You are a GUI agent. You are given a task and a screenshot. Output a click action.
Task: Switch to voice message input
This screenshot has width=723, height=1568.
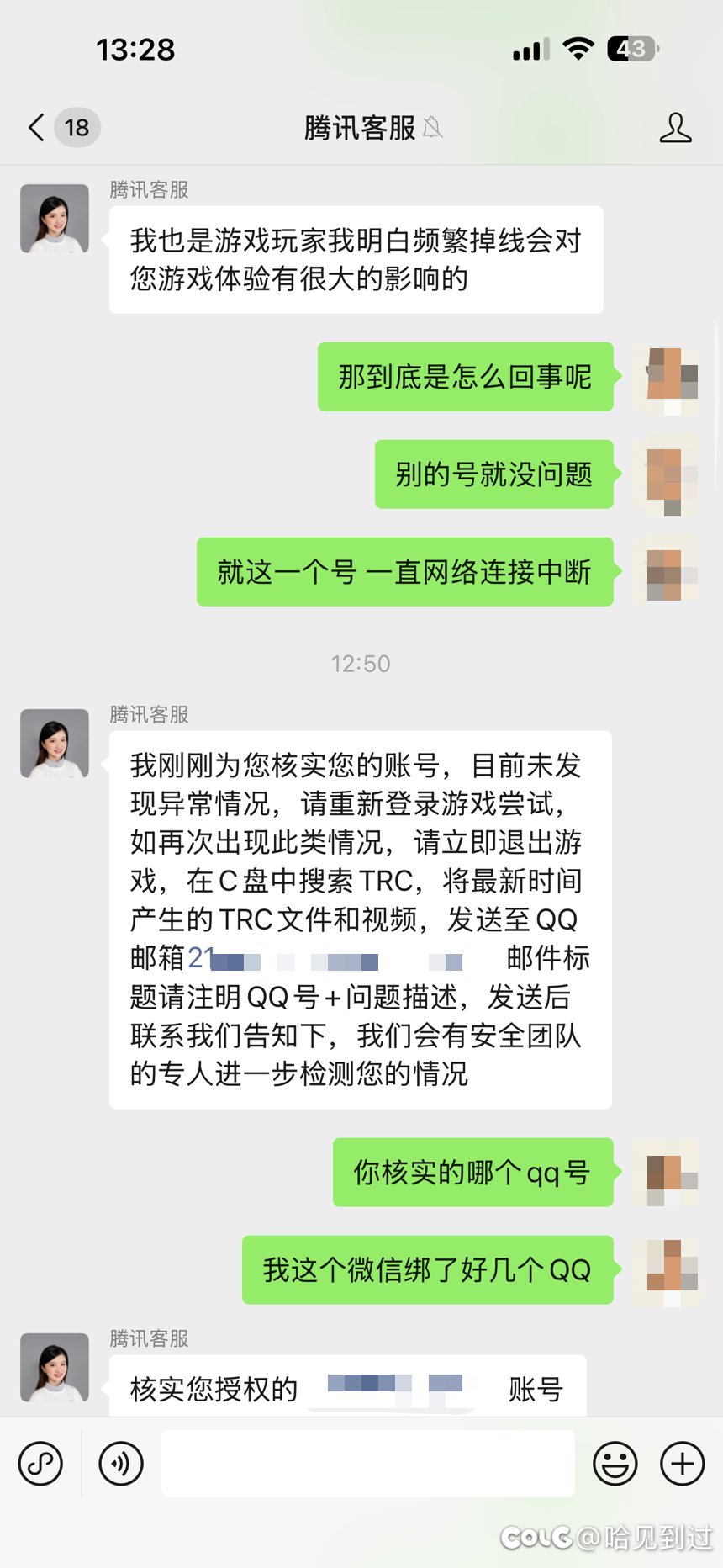point(121,1464)
